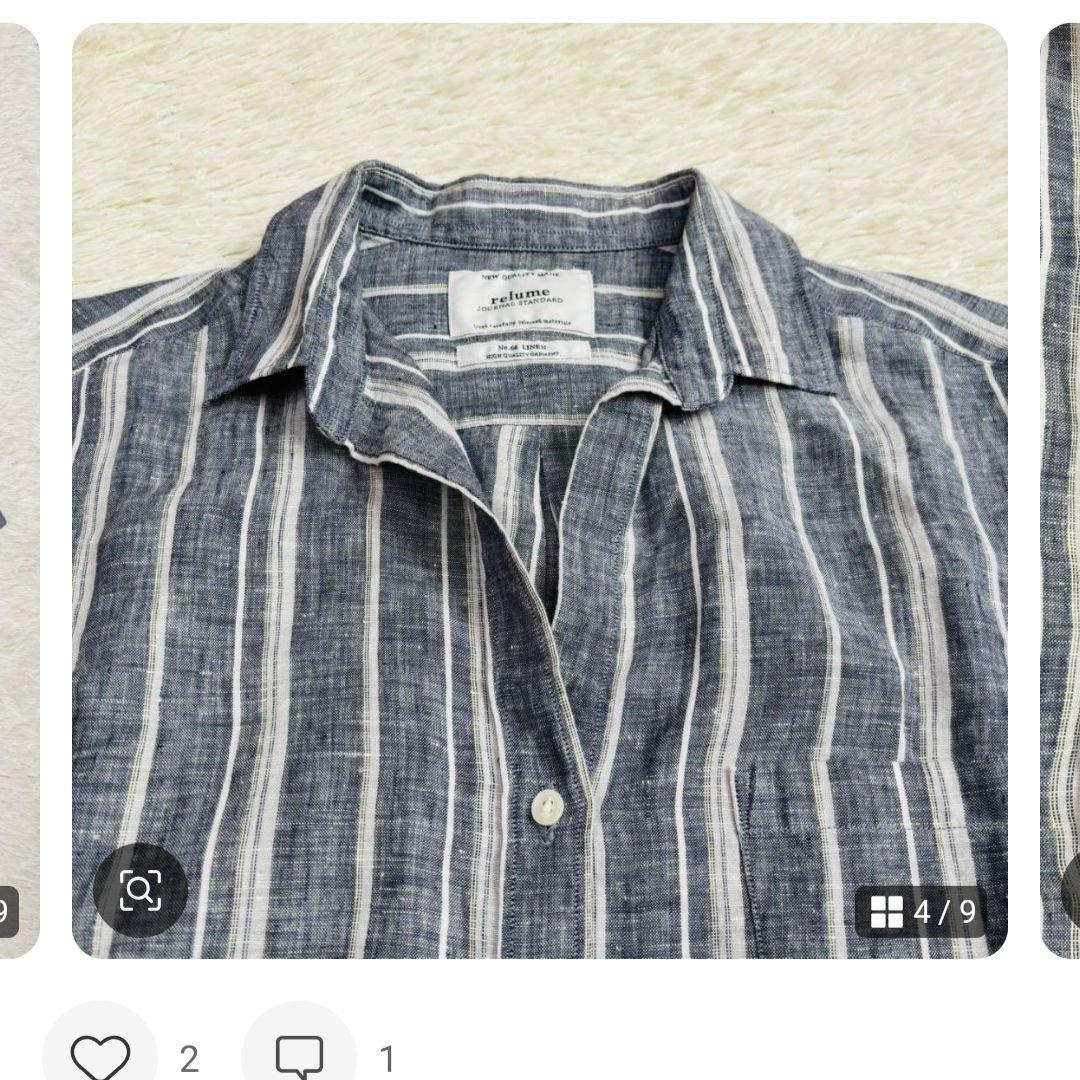Open the comments speech bubble
Image resolution: width=1080 pixels, height=1080 pixels.
tap(299, 1057)
